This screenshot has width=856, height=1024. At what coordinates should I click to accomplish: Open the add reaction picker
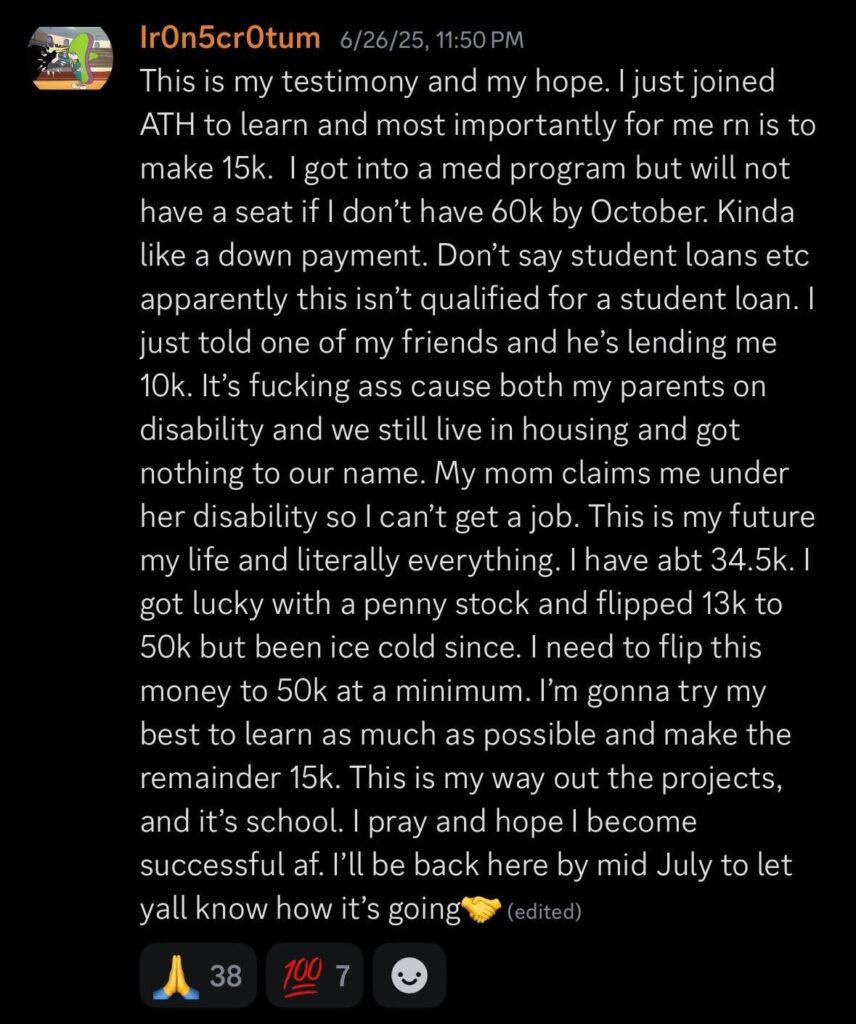click(409, 975)
